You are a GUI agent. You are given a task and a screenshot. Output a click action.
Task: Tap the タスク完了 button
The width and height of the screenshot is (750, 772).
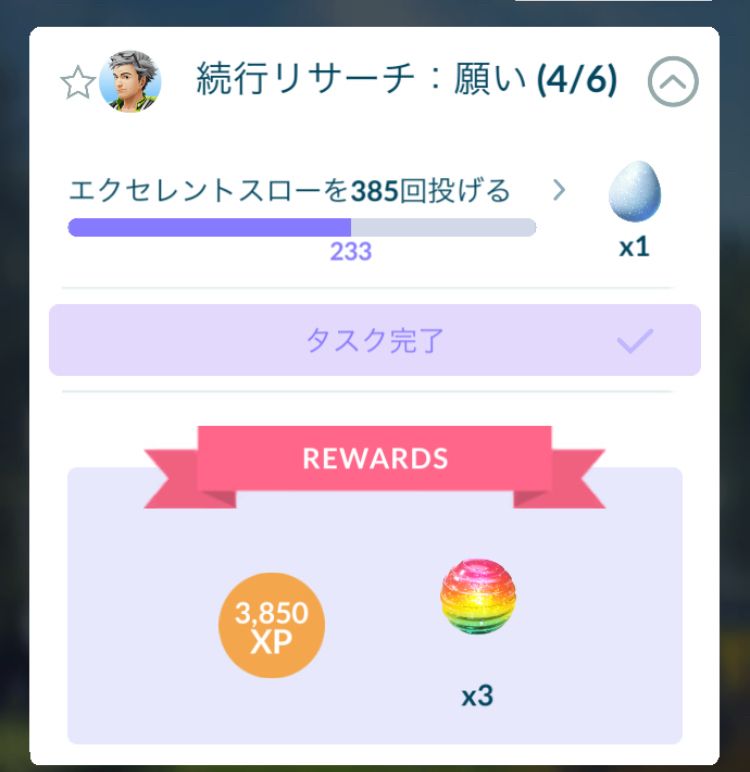click(x=375, y=341)
